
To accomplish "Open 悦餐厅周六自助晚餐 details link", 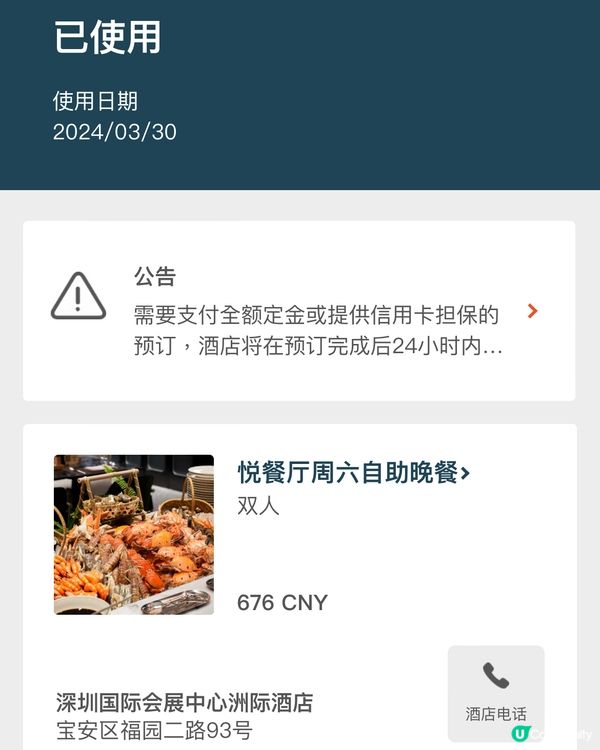I will tap(353, 472).
